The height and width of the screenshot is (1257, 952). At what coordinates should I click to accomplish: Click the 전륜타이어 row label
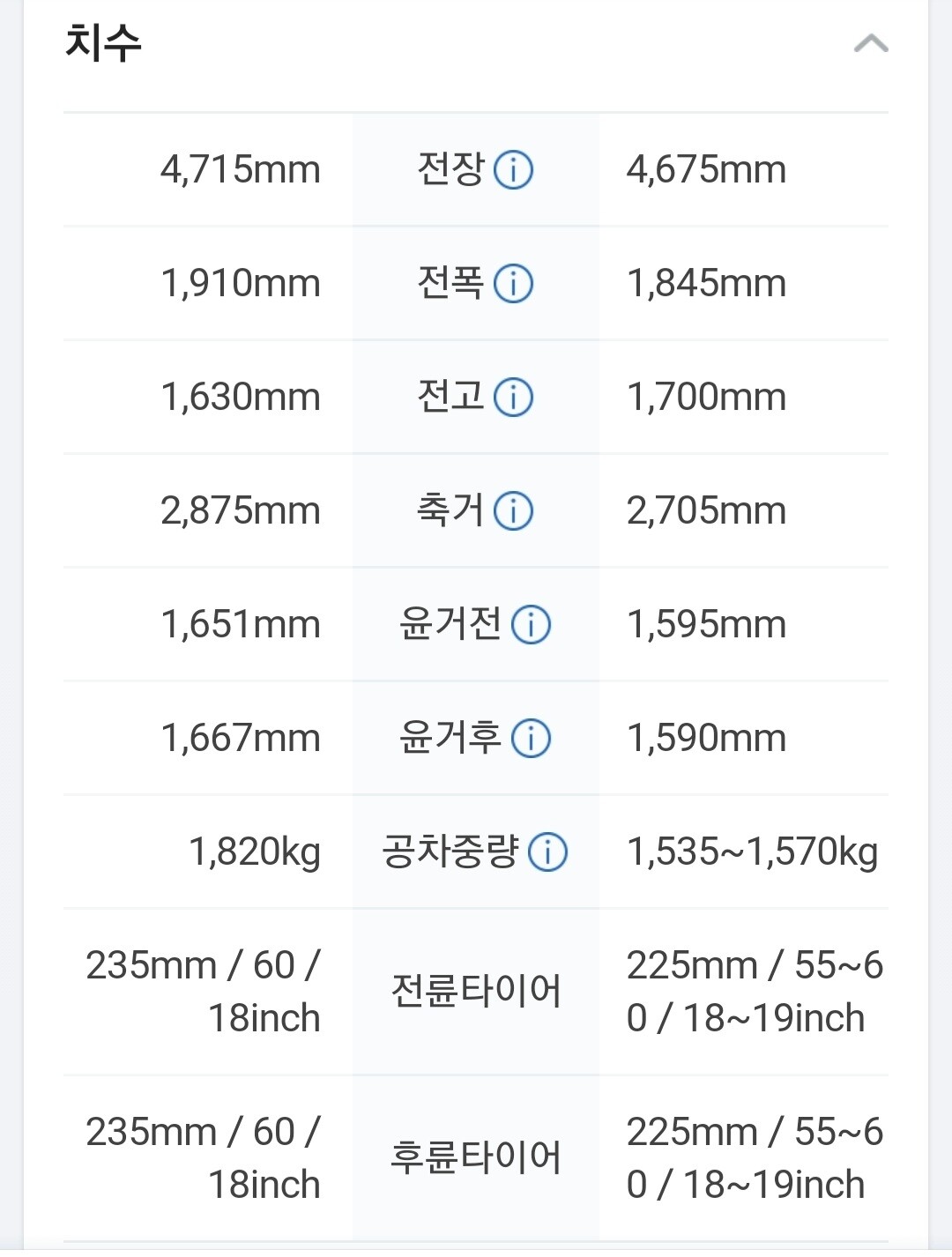tap(476, 989)
